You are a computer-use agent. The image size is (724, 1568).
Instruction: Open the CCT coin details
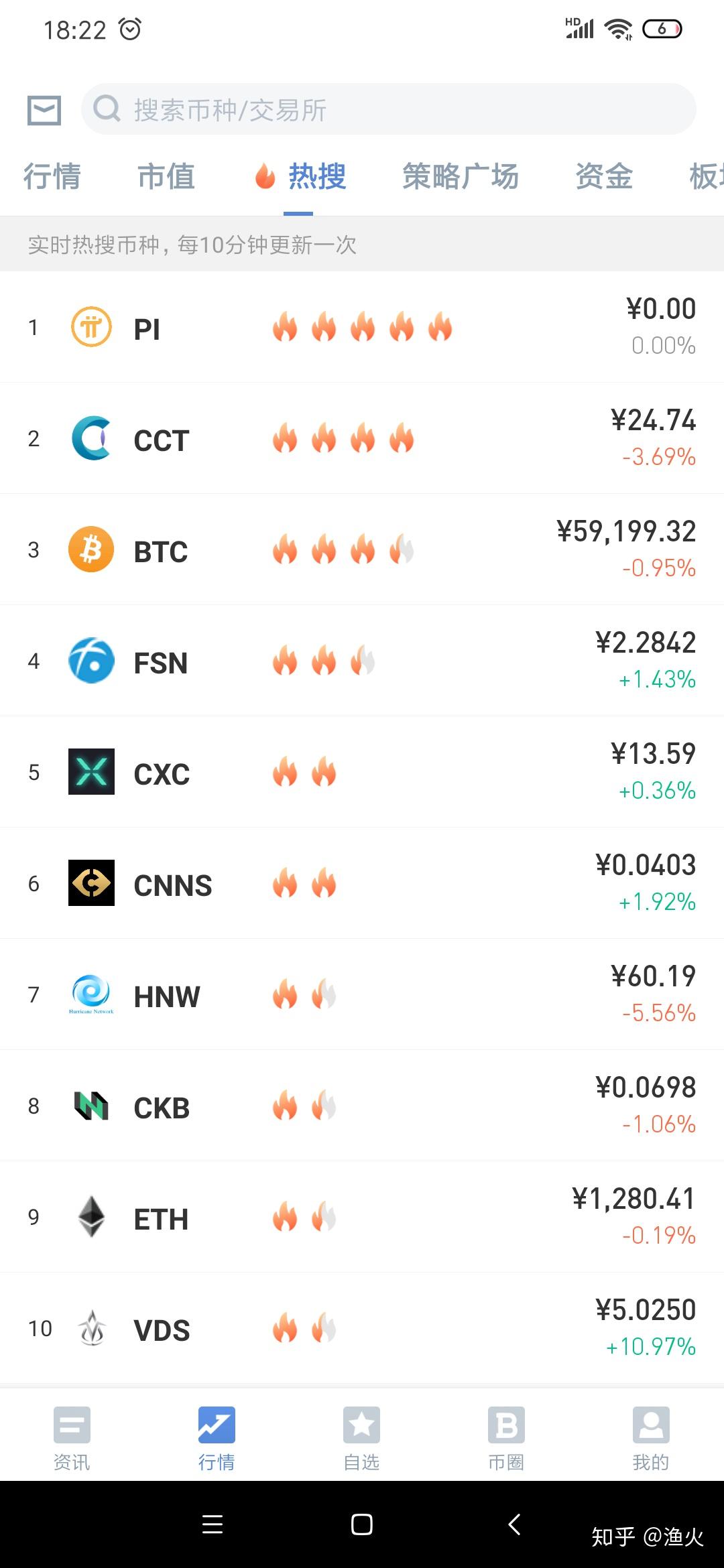point(362,438)
